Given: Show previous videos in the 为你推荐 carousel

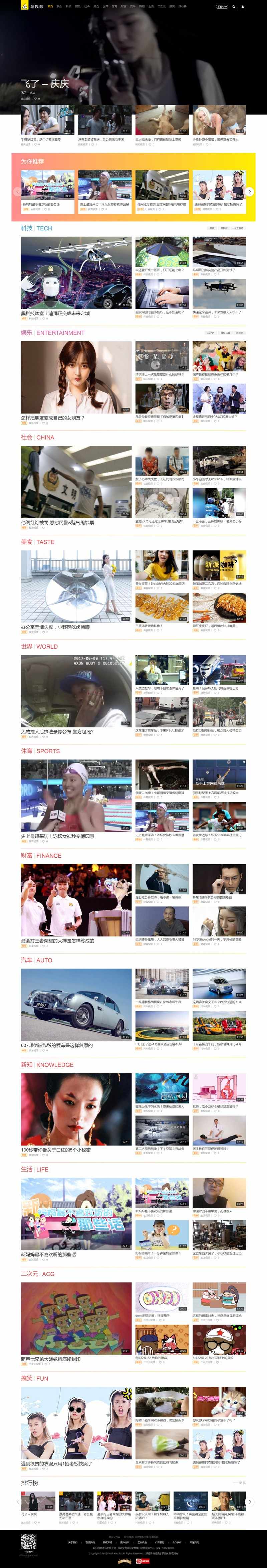Looking at the screenshot, I should click(x=17, y=191).
